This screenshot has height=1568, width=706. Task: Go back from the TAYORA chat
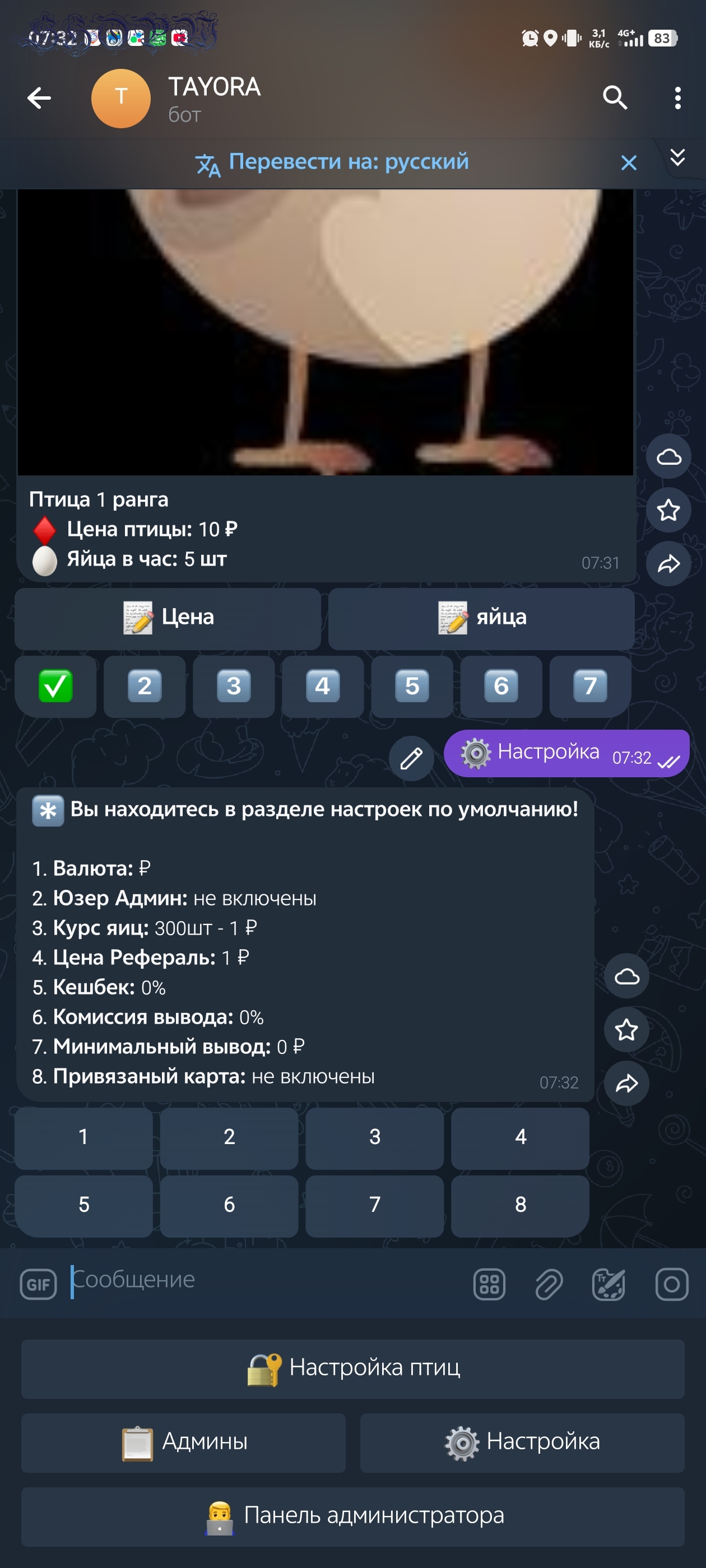[x=39, y=98]
